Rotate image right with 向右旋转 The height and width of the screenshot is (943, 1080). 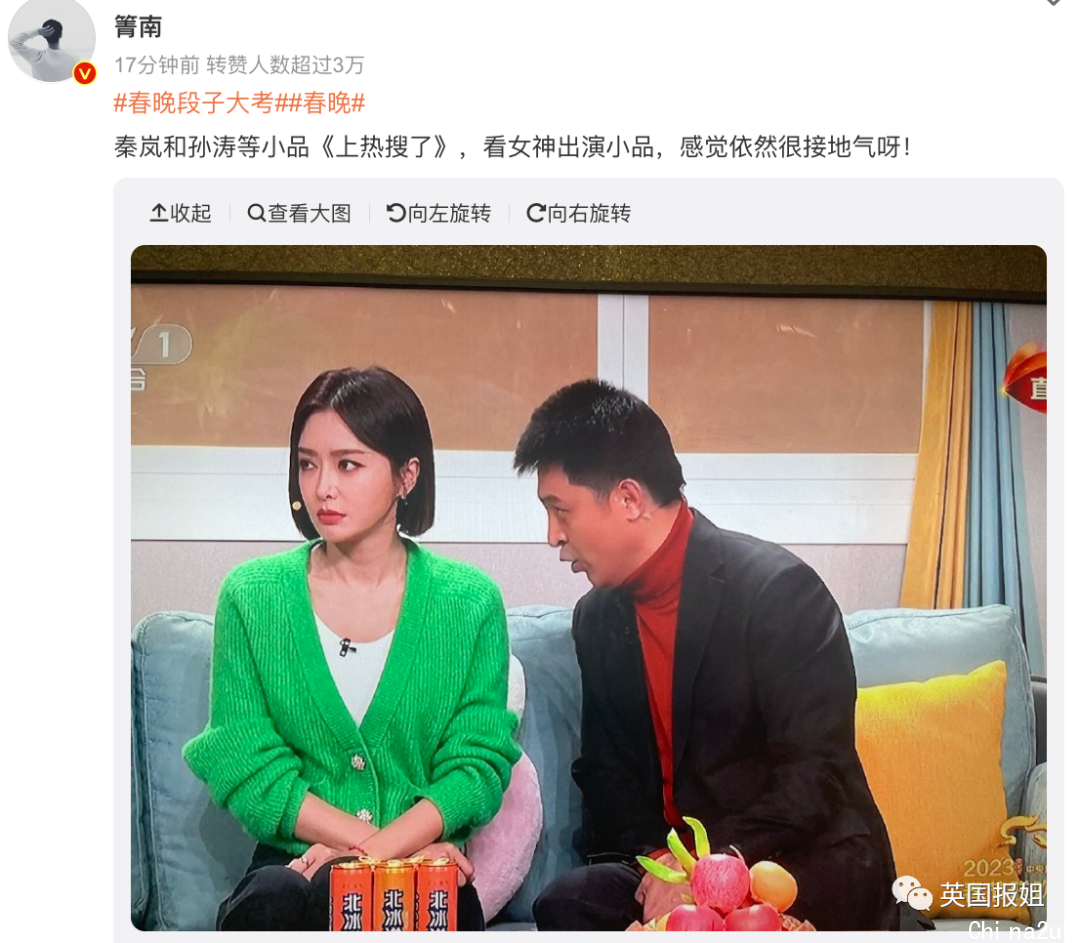click(x=579, y=213)
